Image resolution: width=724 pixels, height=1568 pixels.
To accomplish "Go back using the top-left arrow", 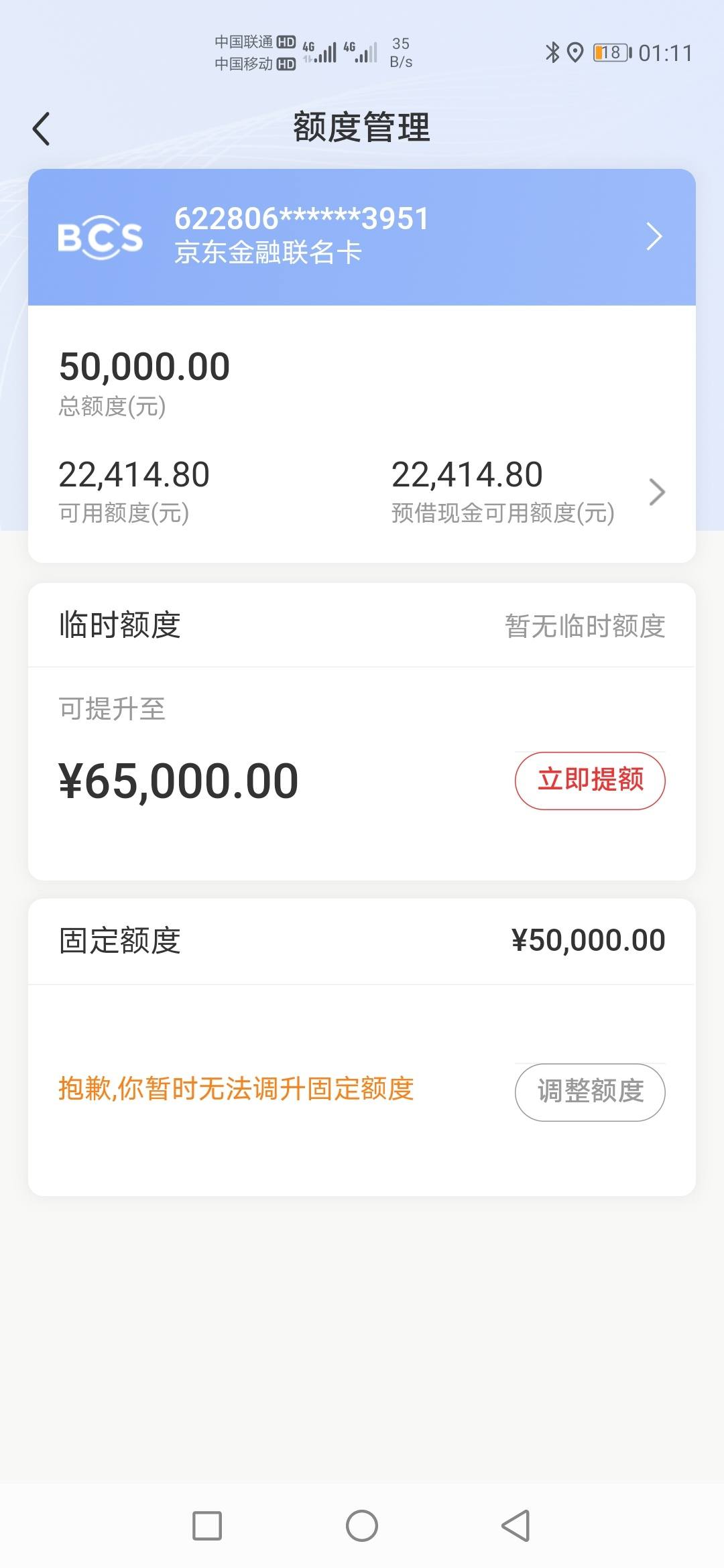I will click(x=42, y=128).
